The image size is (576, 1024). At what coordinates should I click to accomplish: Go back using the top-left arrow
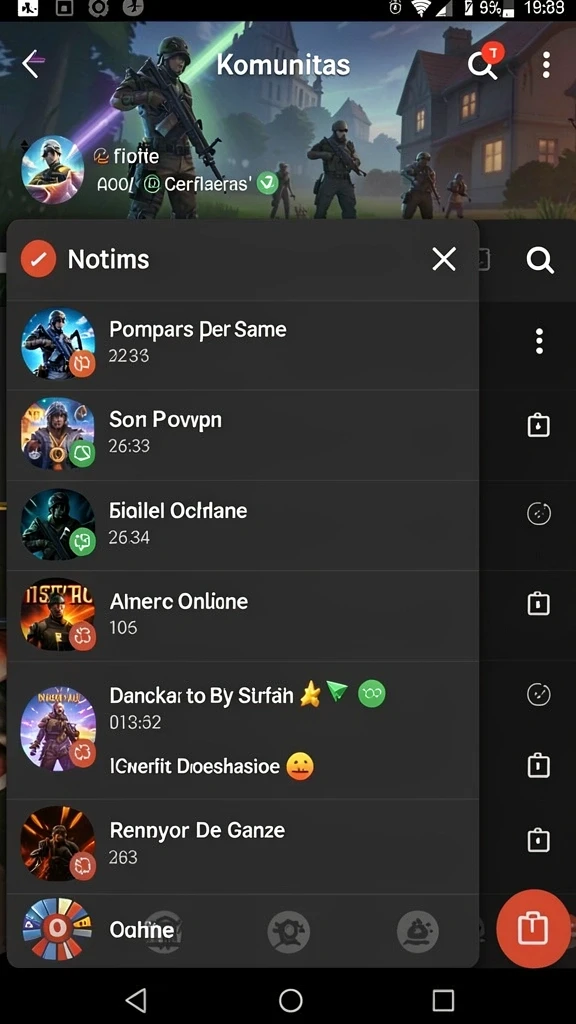click(x=33, y=64)
